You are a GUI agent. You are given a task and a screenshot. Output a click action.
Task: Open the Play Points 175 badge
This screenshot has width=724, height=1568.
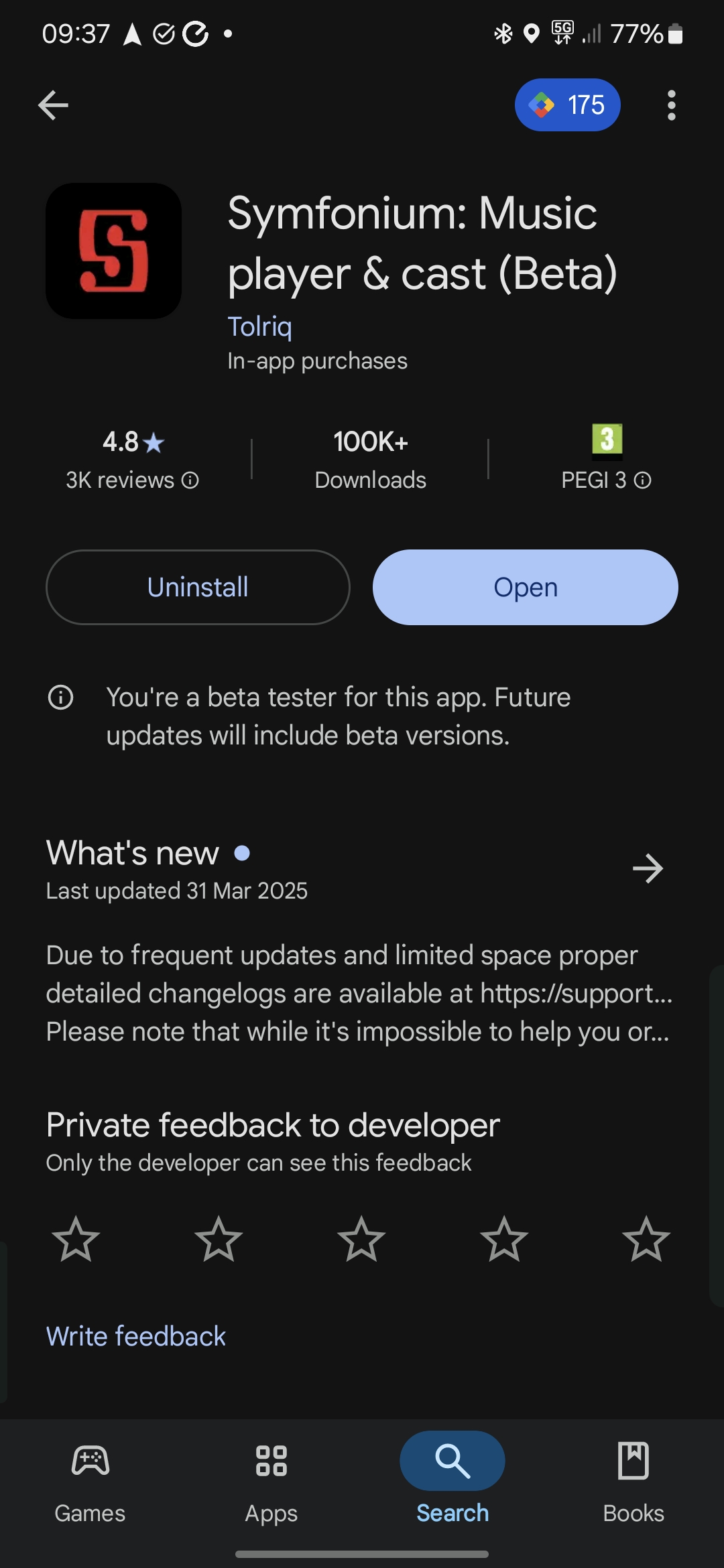[x=567, y=105]
